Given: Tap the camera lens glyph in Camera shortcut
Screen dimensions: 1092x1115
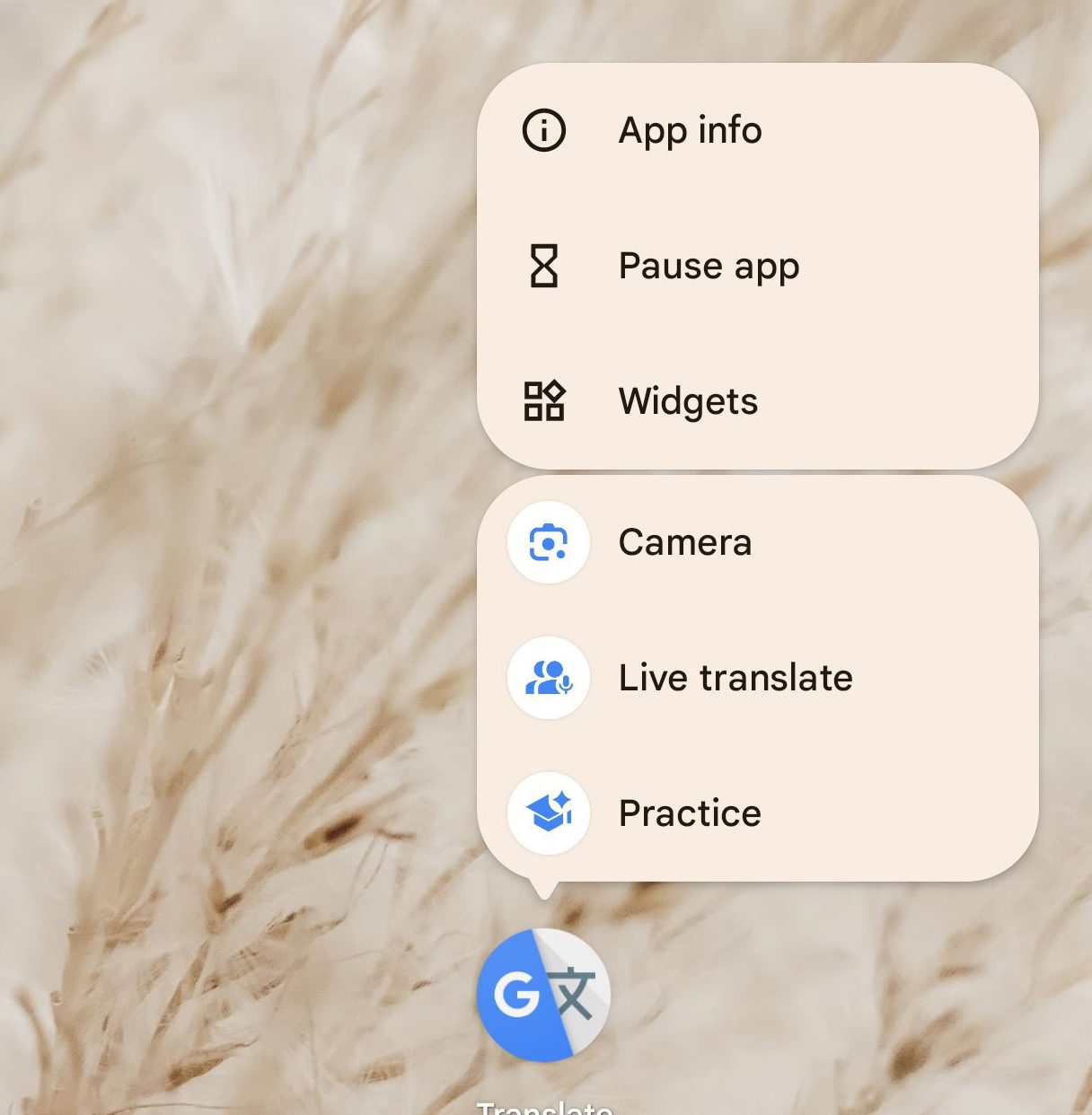Looking at the screenshot, I should (549, 542).
